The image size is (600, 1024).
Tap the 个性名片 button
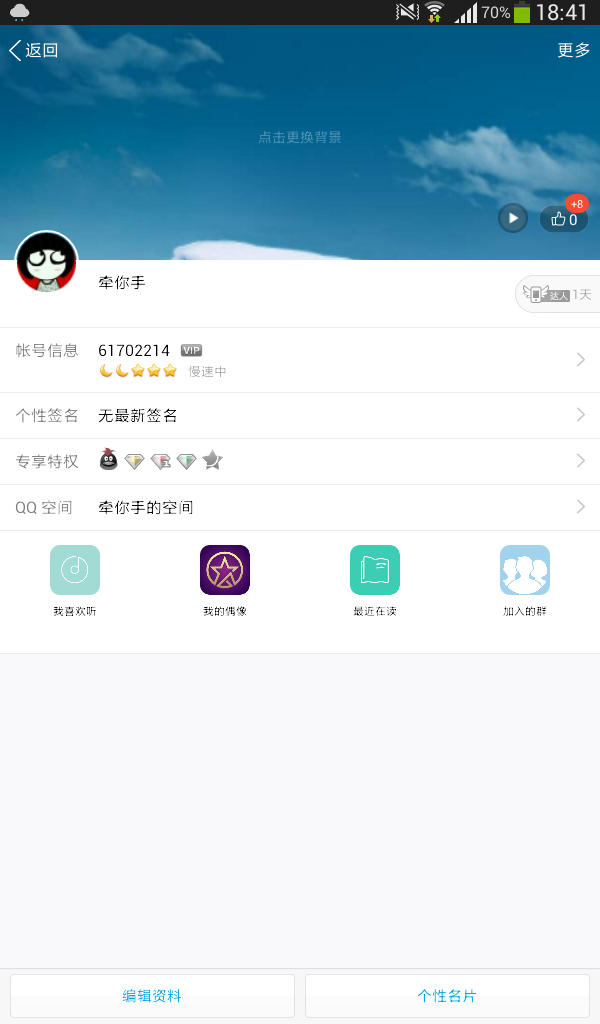(x=447, y=996)
